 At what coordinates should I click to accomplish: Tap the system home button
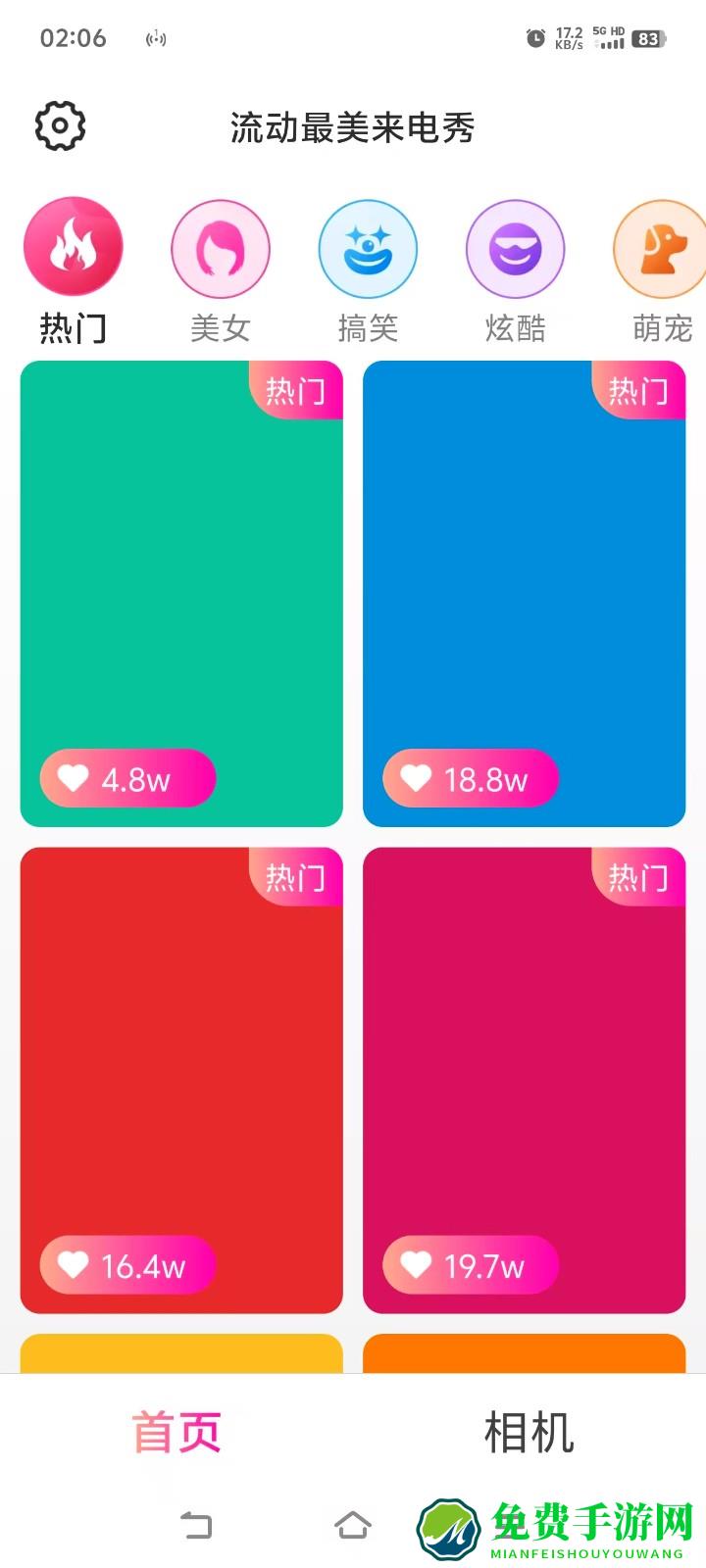click(x=353, y=1525)
